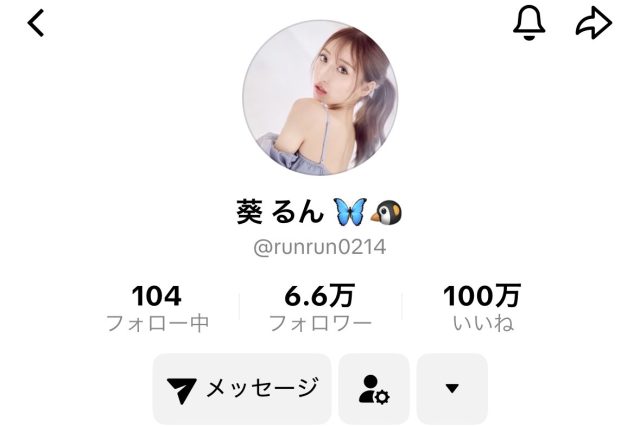Open the 104 following list

[157, 307]
